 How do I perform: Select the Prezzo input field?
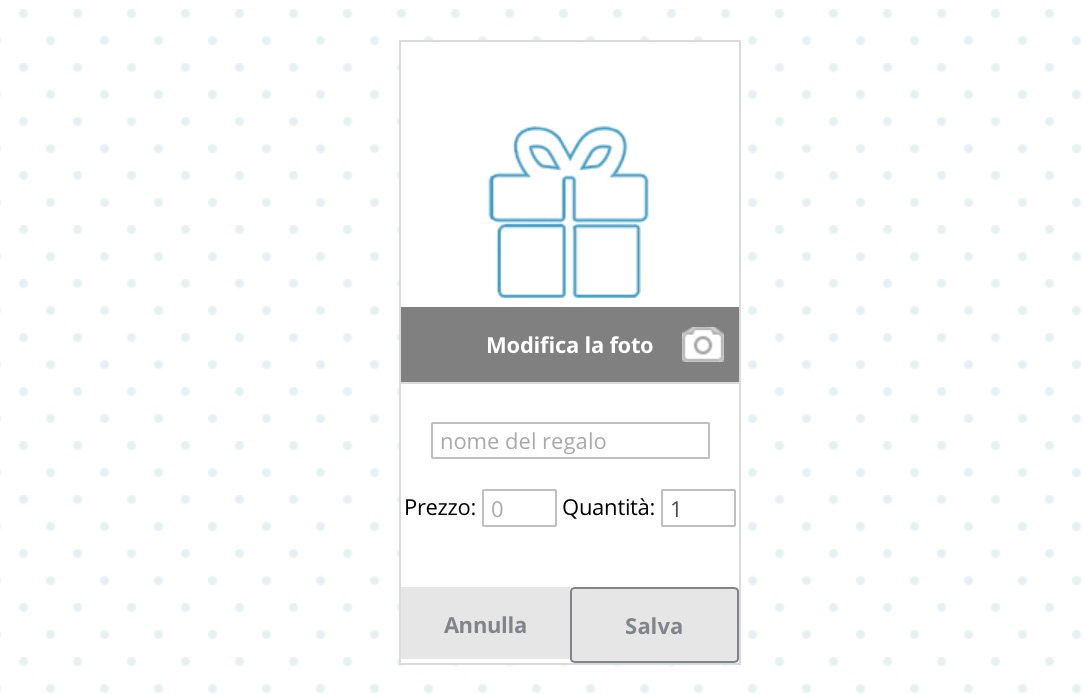pos(519,508)
